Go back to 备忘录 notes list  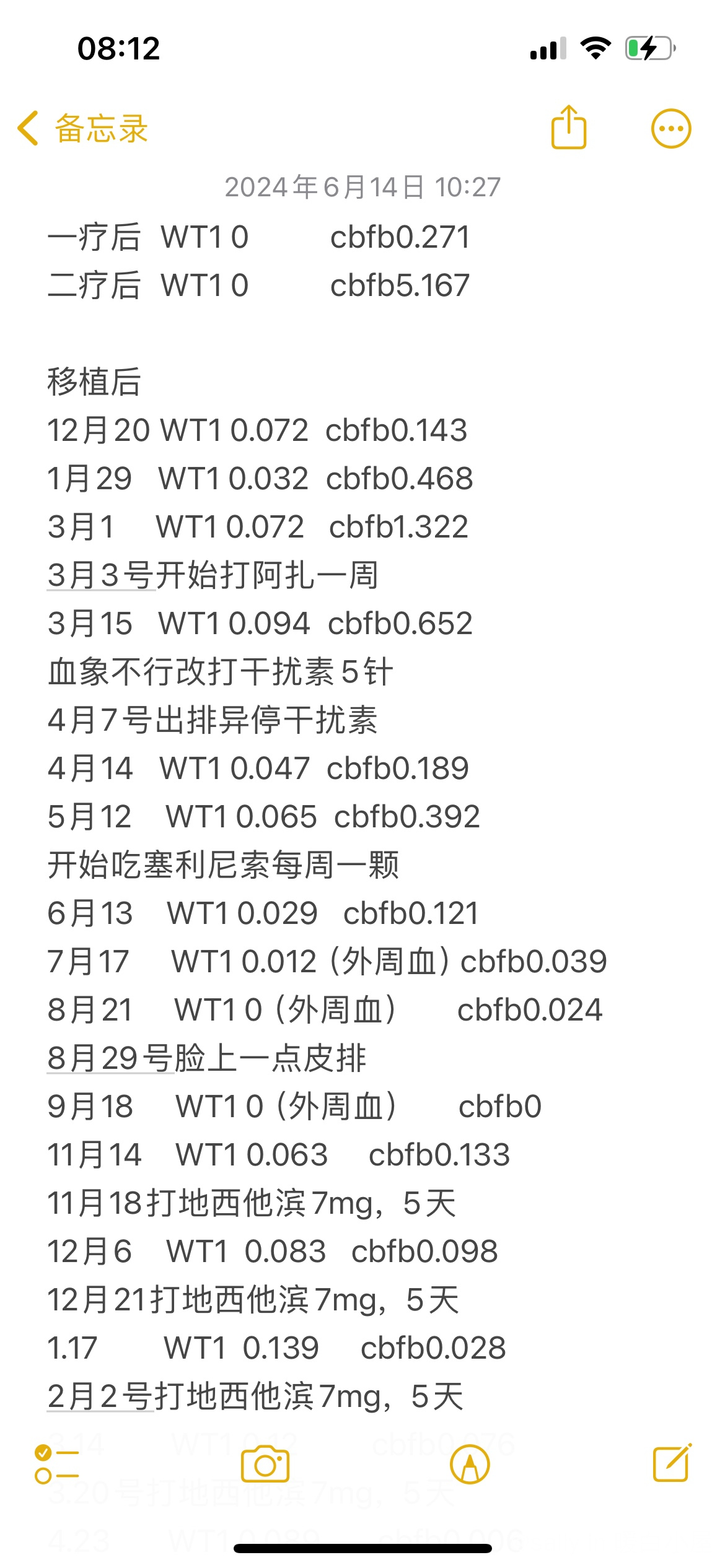click(x=82, y=129)
